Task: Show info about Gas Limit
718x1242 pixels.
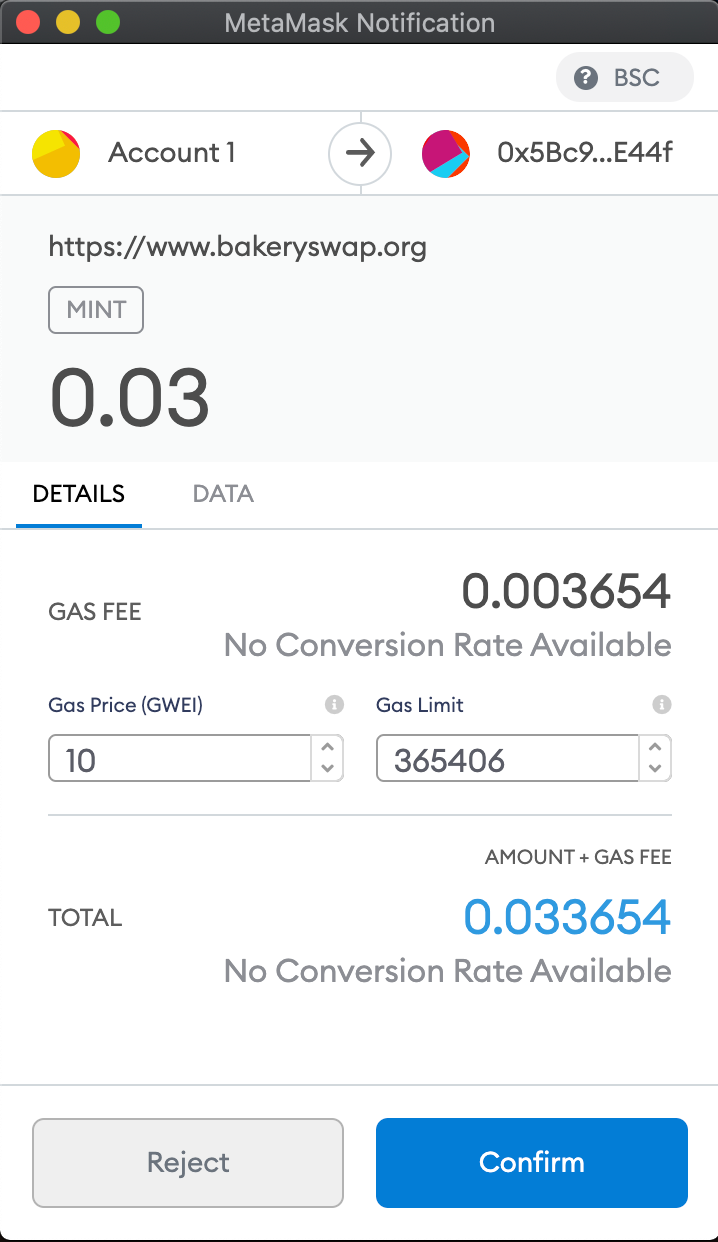Action: point(661,705)
